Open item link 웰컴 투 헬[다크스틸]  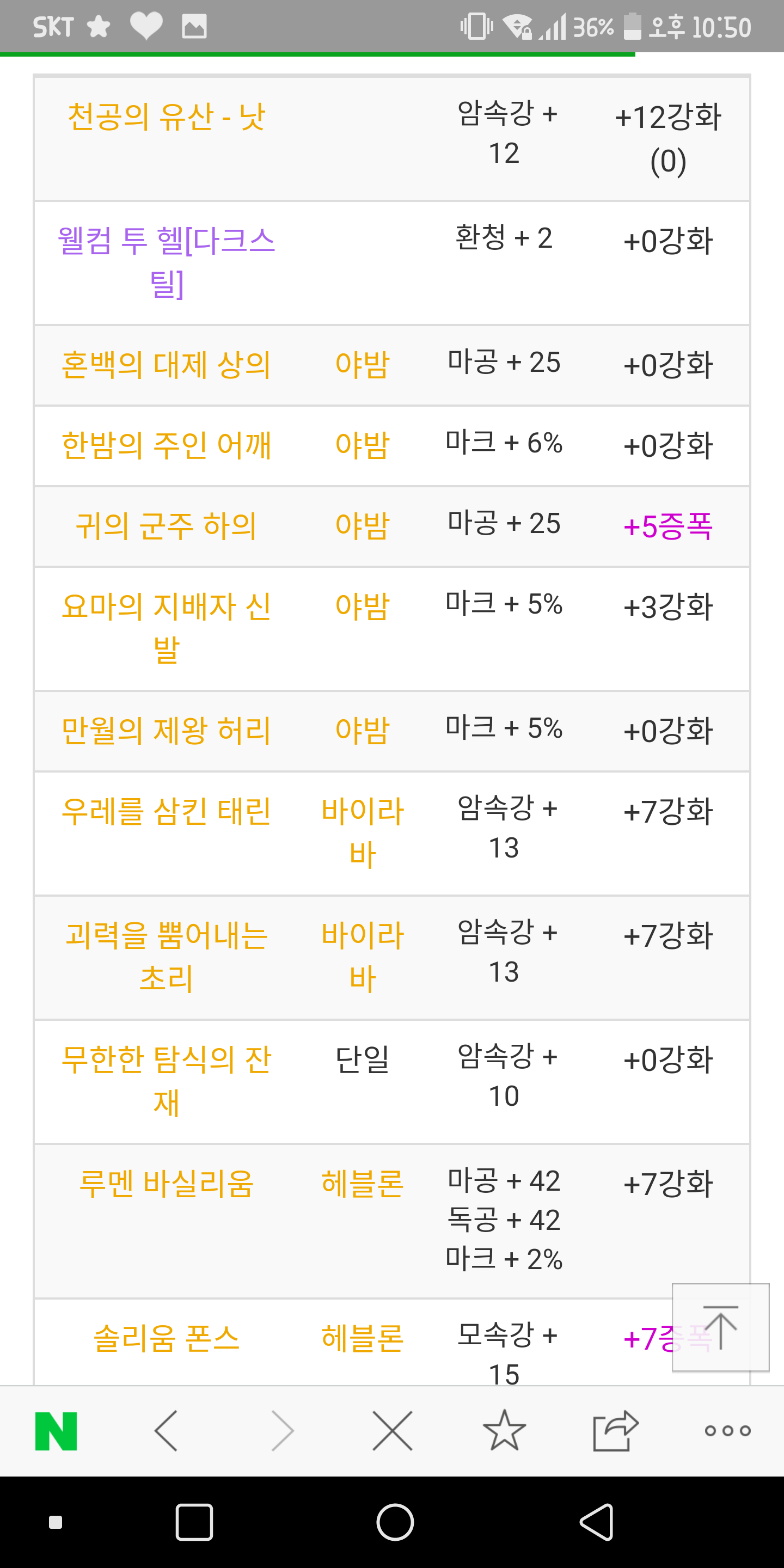pyautogui.click(x=166, y=262)
